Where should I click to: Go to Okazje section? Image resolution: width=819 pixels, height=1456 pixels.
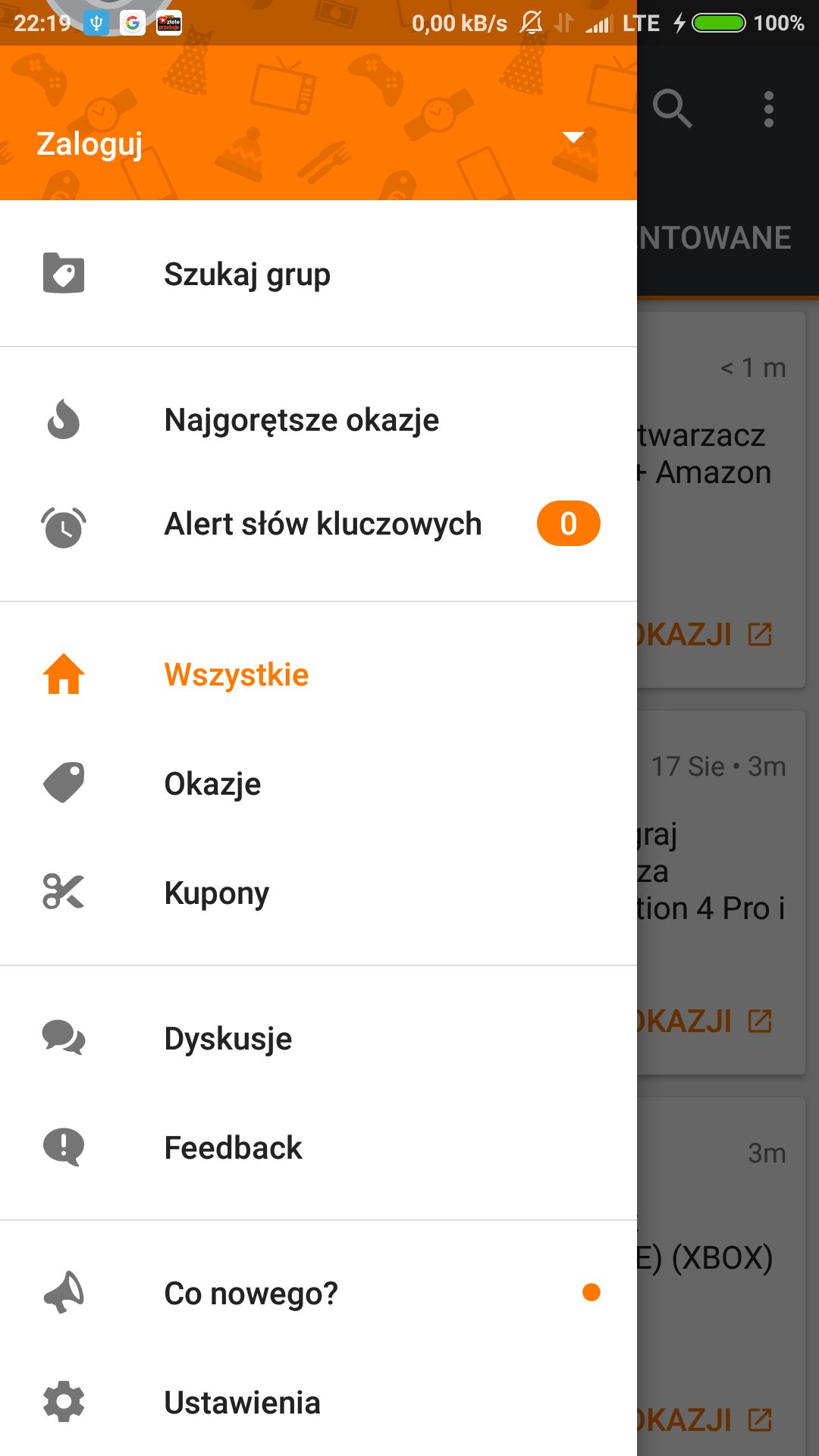click(212, 784)
